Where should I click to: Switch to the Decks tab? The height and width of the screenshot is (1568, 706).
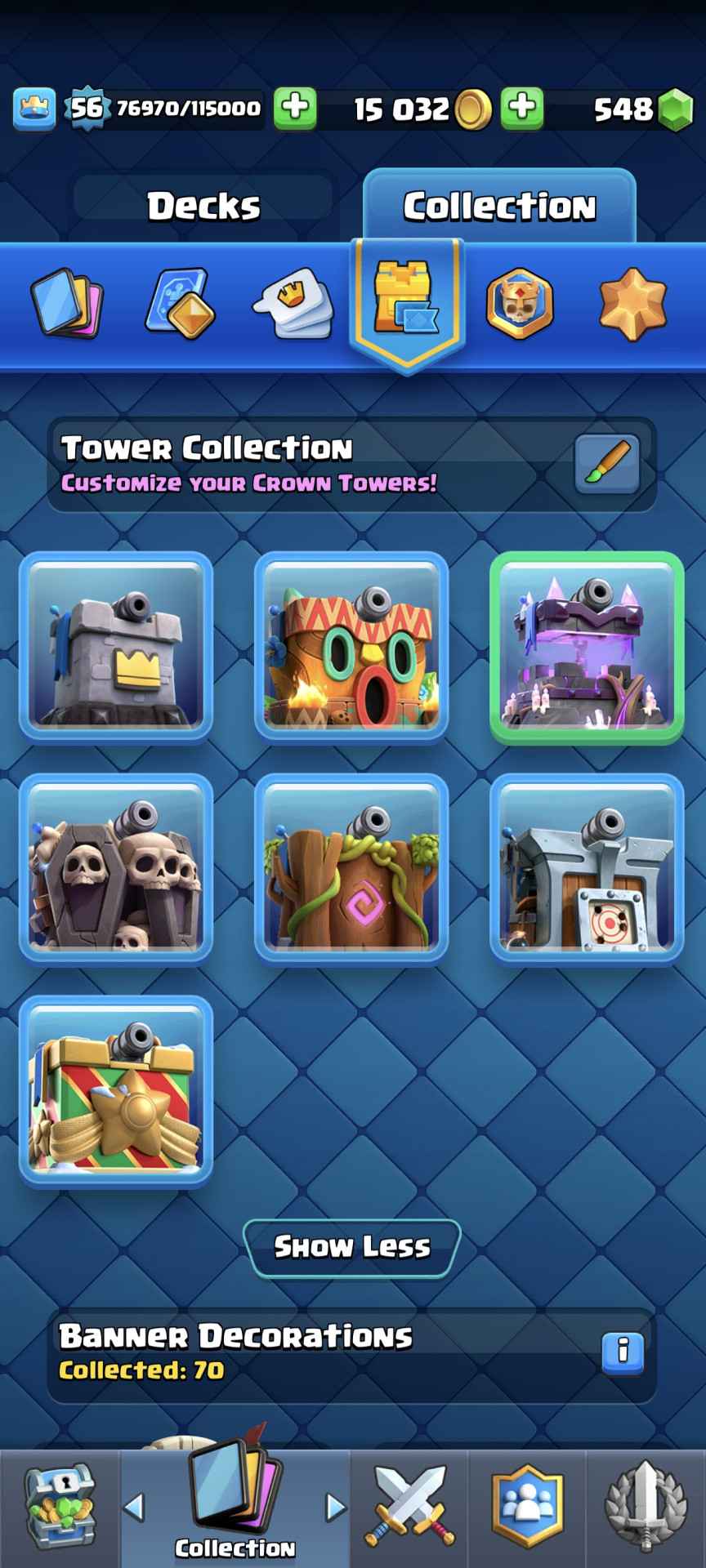203,205
